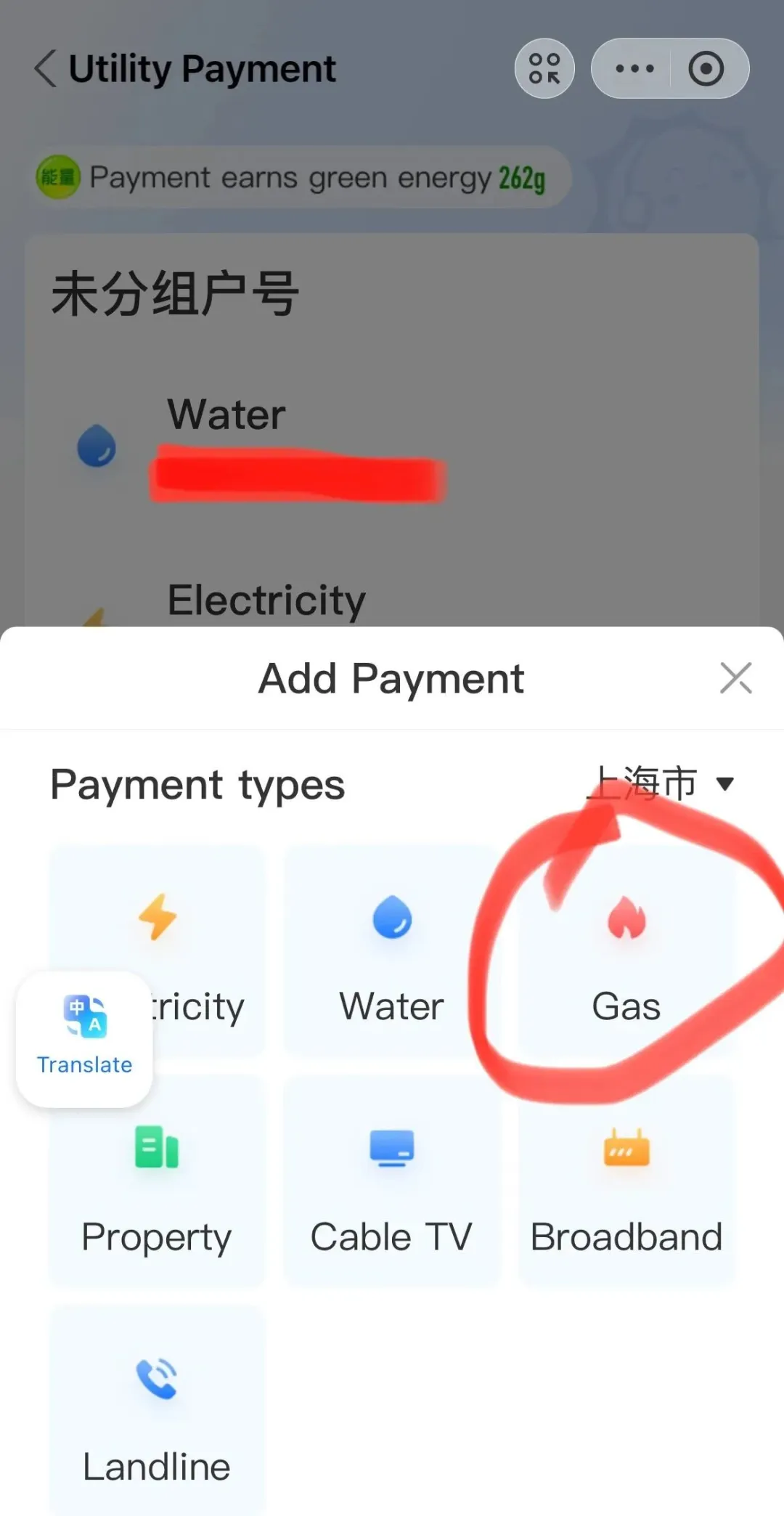Choose Water under Payment types
Screen dimensions: 784x1516
pos(392,951)
